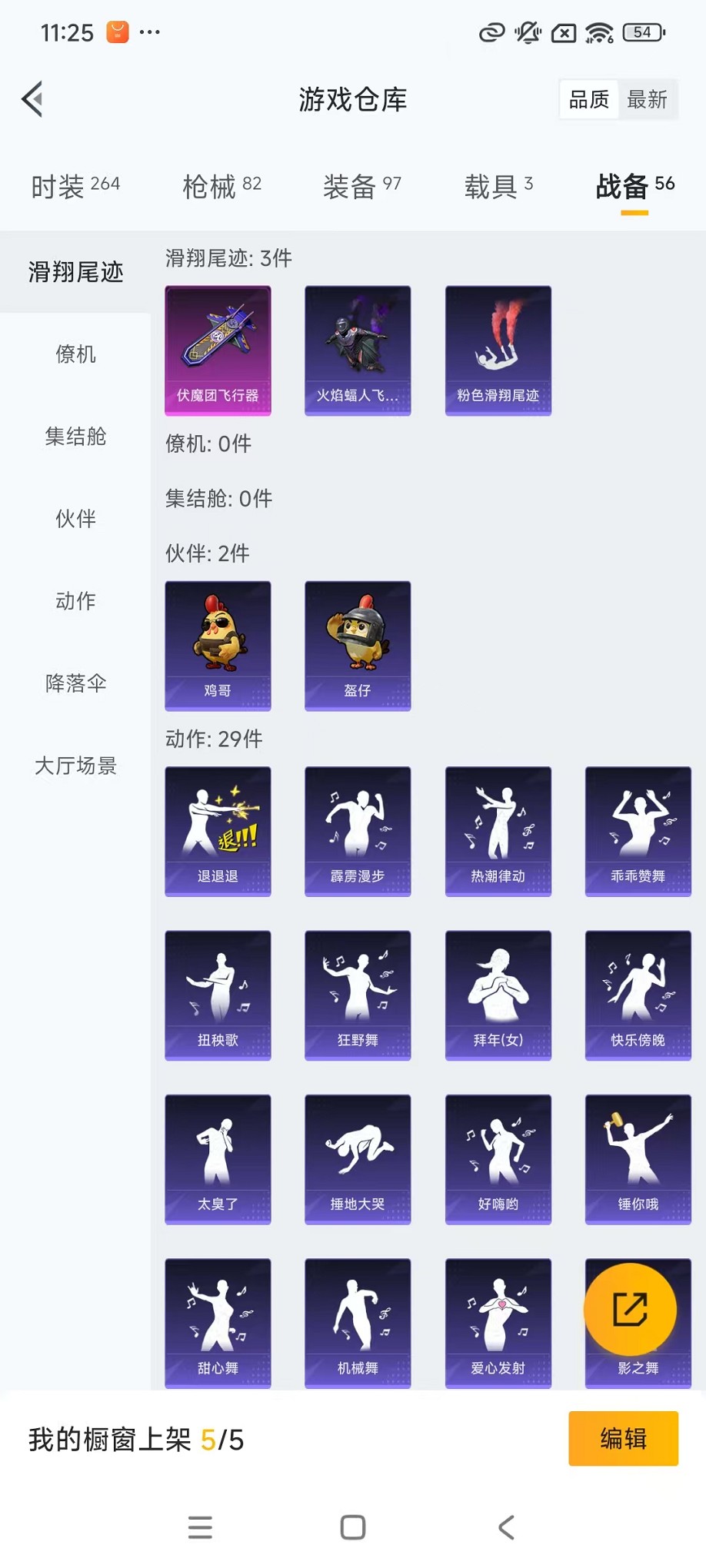Open the 伏魔团飞行器 item
The width and height of the screenshot is (706, 1568).
tap(218, 350)
